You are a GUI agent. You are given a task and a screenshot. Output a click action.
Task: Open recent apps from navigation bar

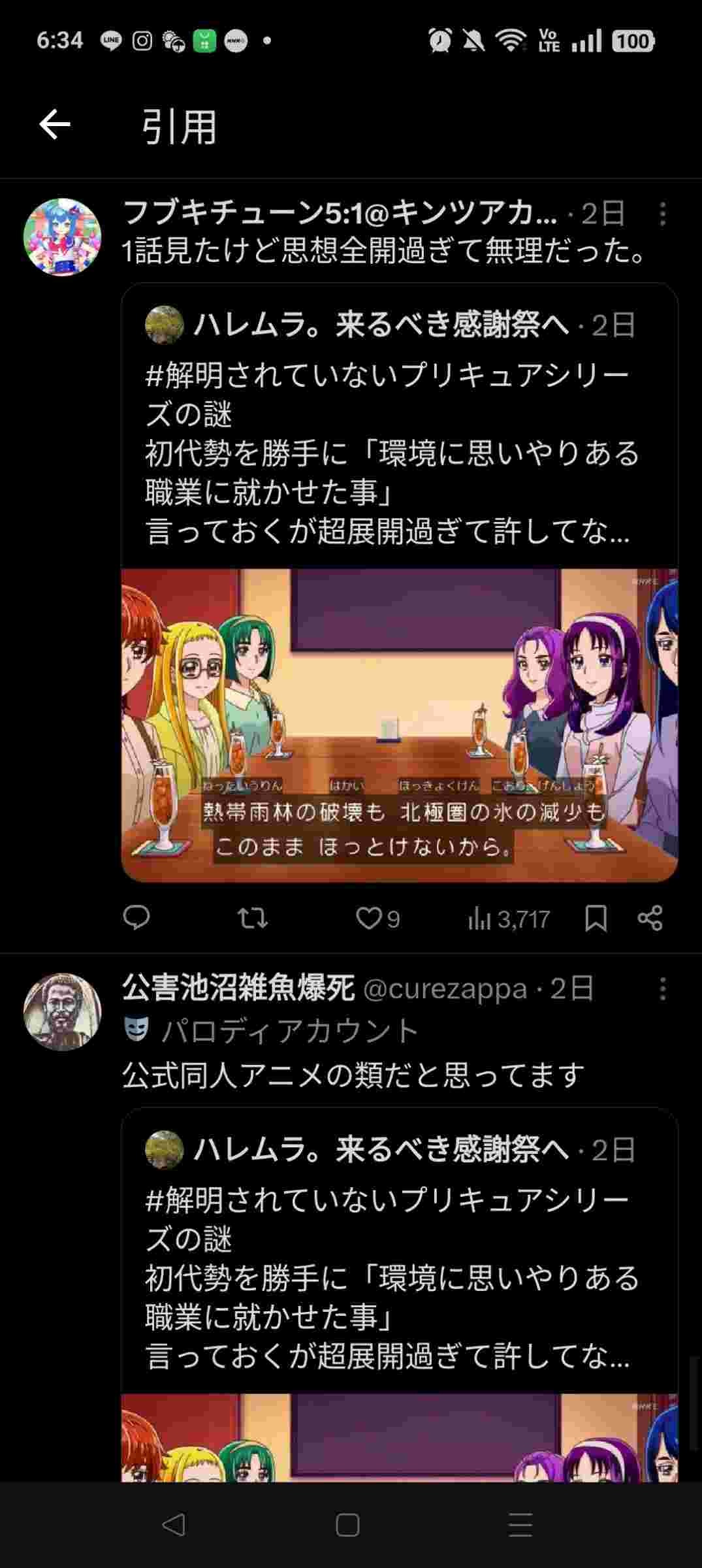(520, 1526)
